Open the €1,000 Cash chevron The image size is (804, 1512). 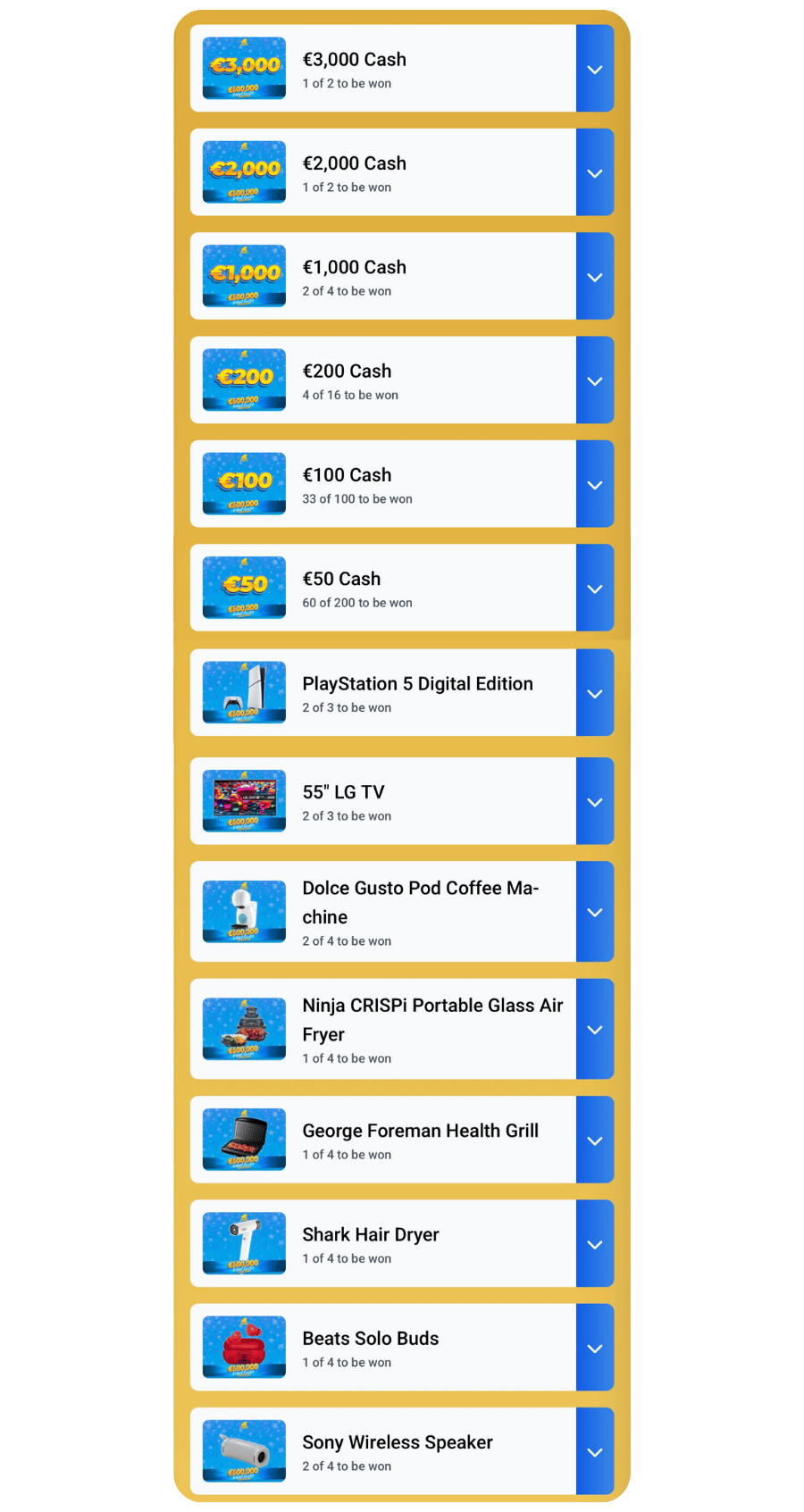tap(595, 277)
